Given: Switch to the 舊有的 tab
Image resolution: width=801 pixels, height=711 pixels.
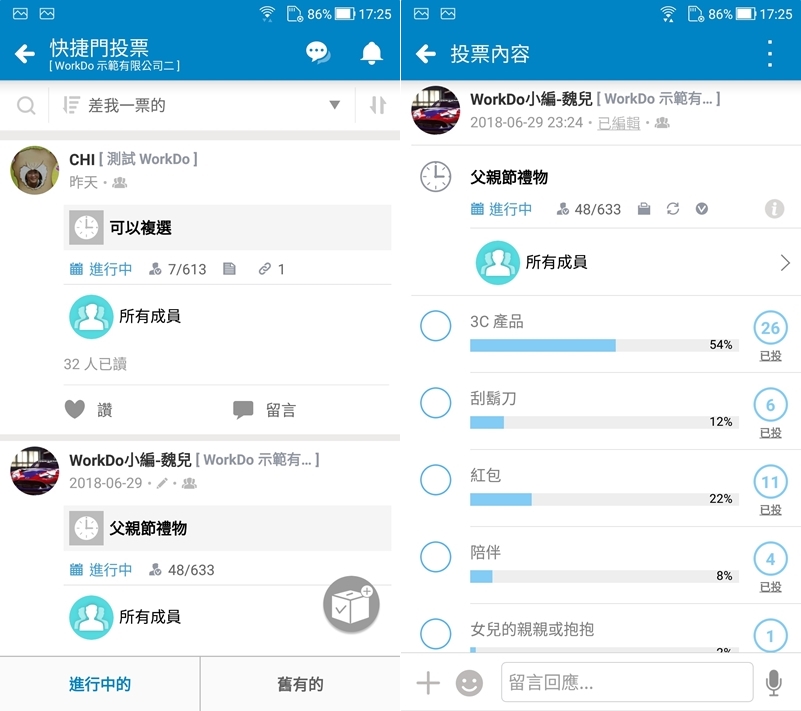Looking at the screenshot, I should click(300, 685).
